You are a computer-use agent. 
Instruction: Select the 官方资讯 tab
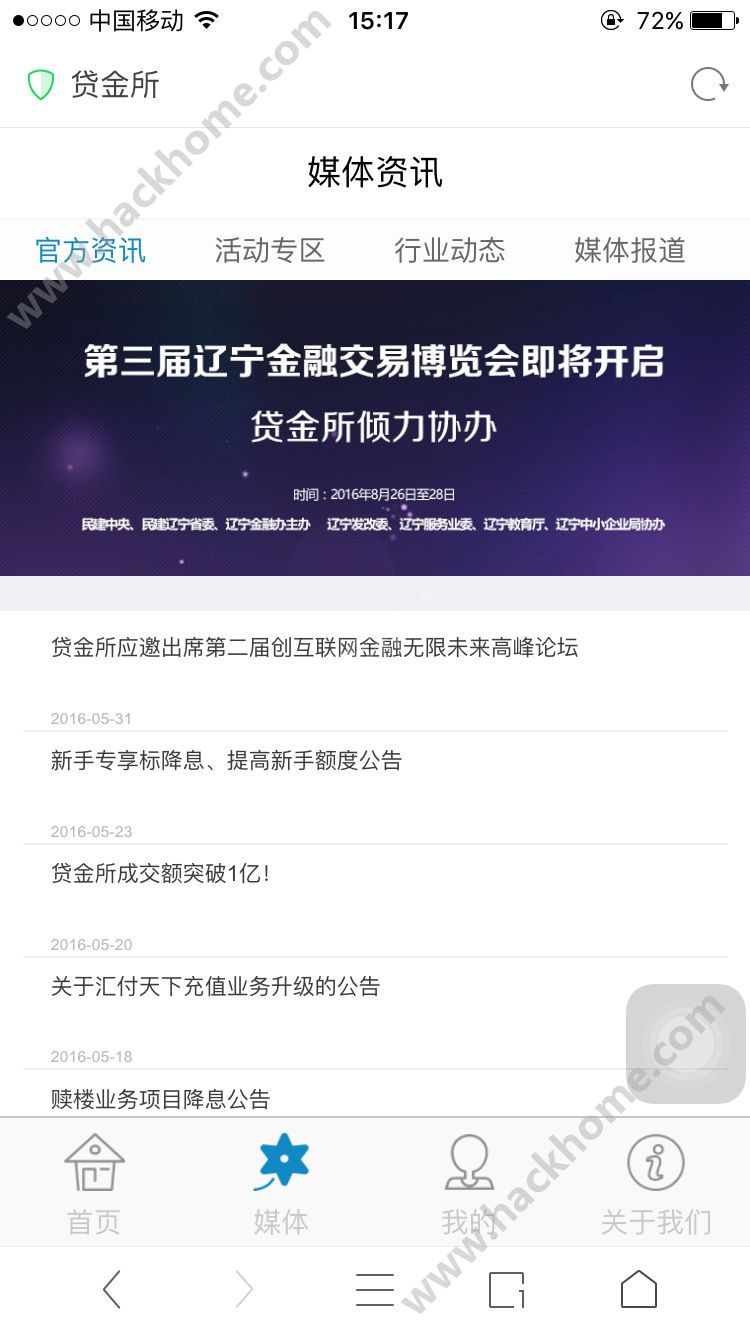pos(91,250)
